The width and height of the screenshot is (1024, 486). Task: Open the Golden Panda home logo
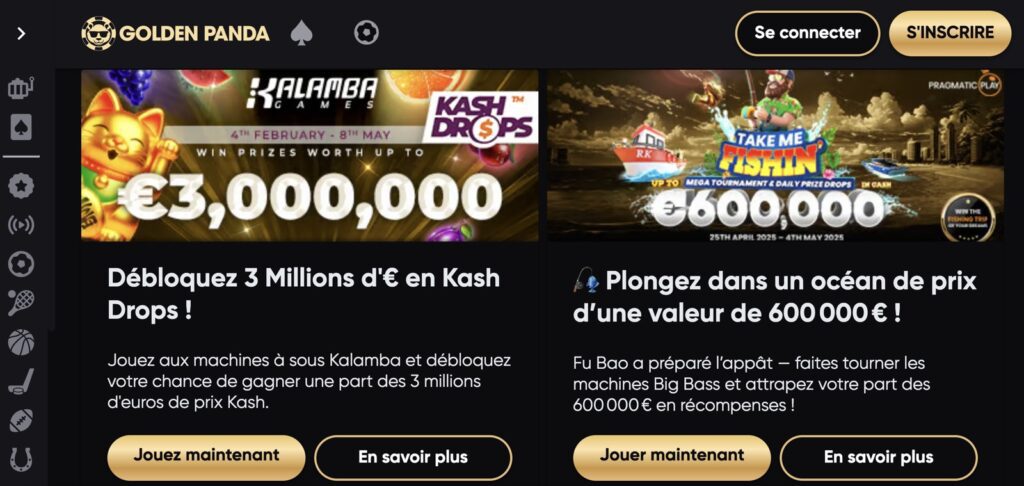tap(176, 33)
